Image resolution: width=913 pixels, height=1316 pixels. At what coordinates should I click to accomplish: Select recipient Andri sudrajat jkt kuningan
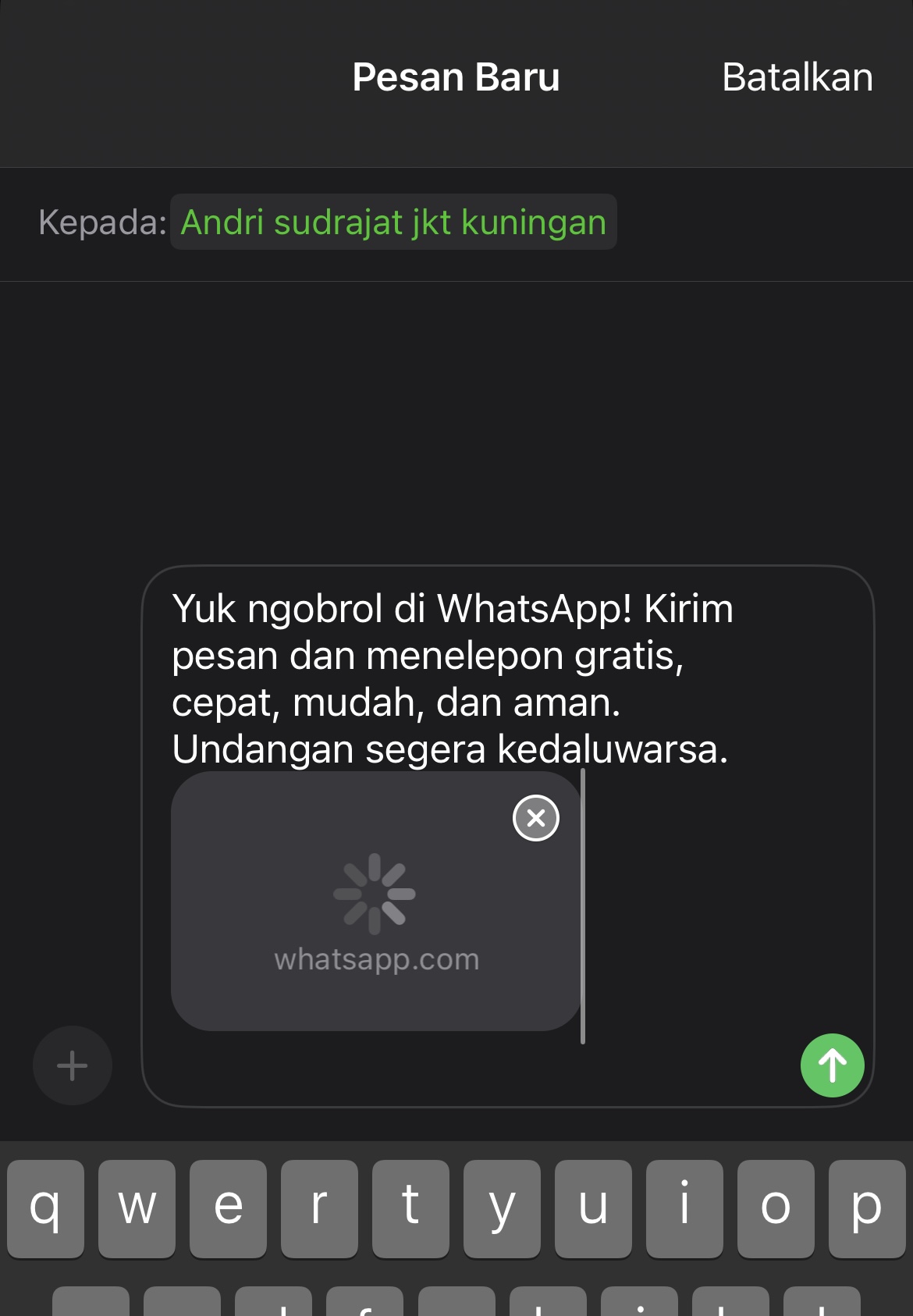pyautogui.click(x=393, y=222)
